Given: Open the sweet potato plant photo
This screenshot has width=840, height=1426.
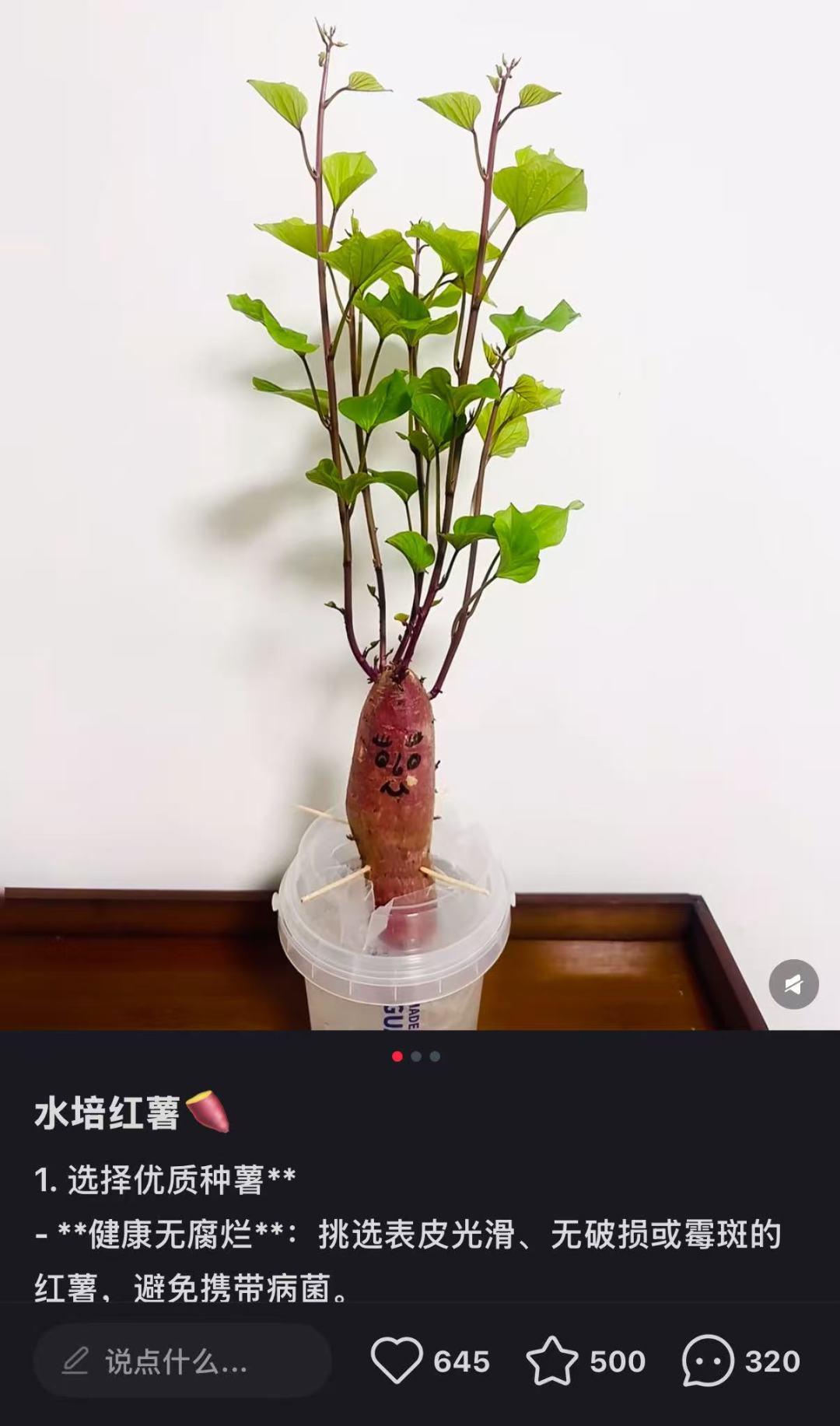Looking at the screenshot, I should (x=420, y=513).
